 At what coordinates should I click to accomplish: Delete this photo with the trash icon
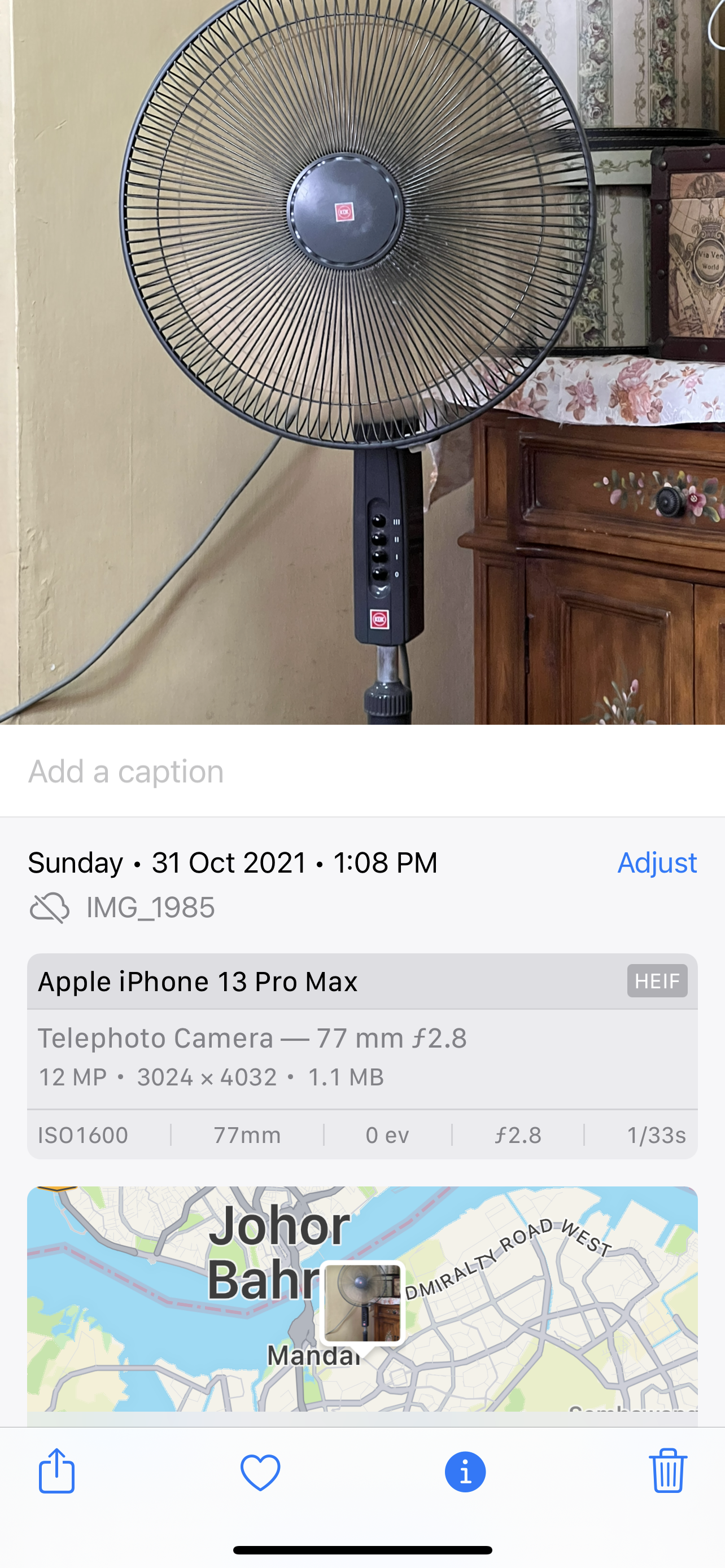point(668,1471)
